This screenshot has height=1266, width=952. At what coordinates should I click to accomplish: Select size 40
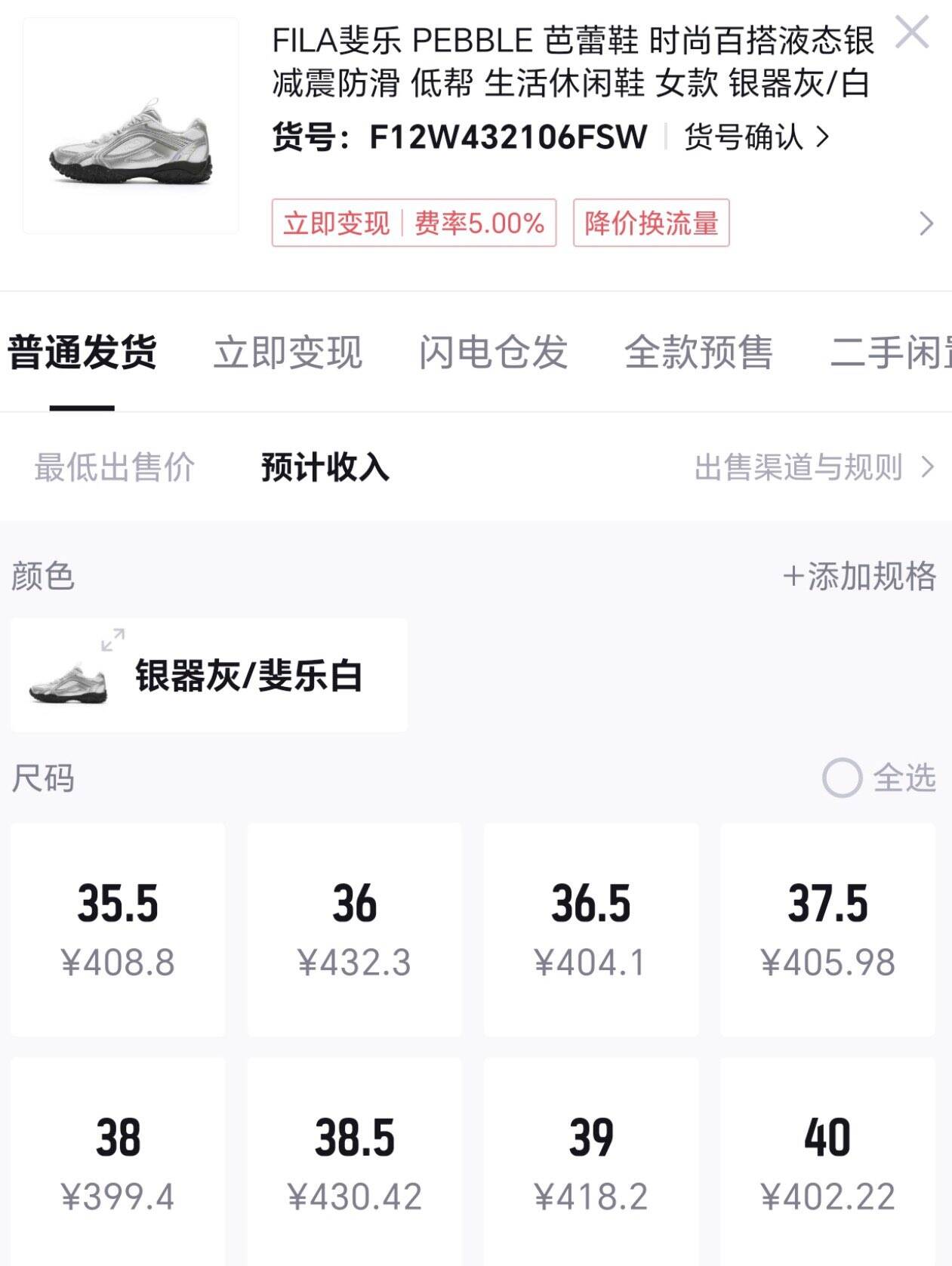(x=827, y=1163)
